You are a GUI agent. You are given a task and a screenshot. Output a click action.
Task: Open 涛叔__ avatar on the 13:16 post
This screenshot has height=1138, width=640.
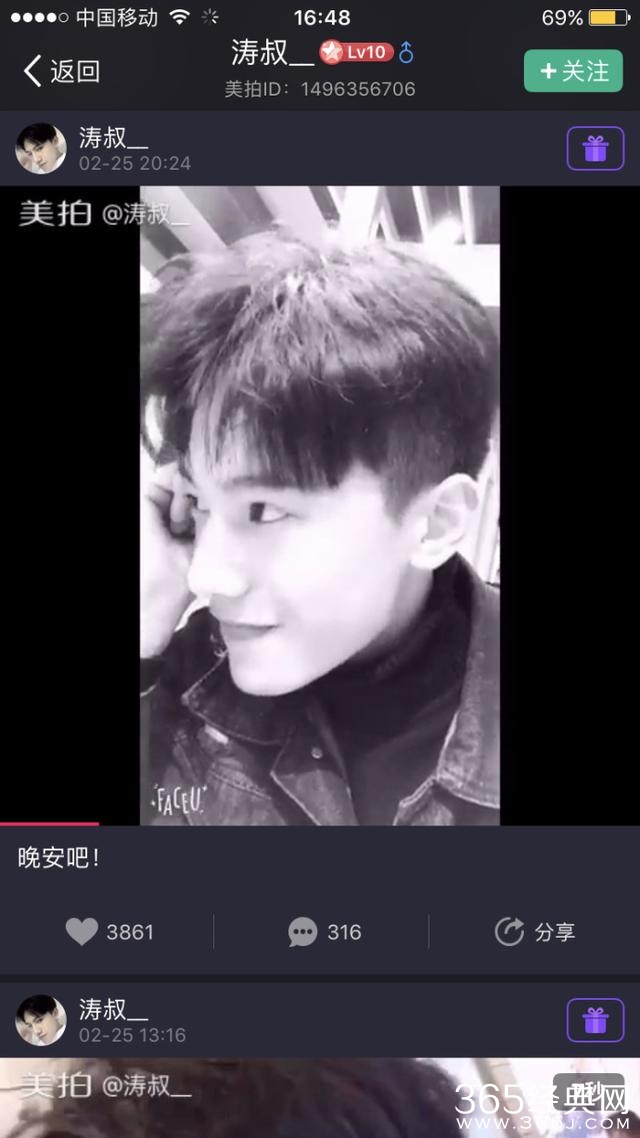pos(41,1021)
